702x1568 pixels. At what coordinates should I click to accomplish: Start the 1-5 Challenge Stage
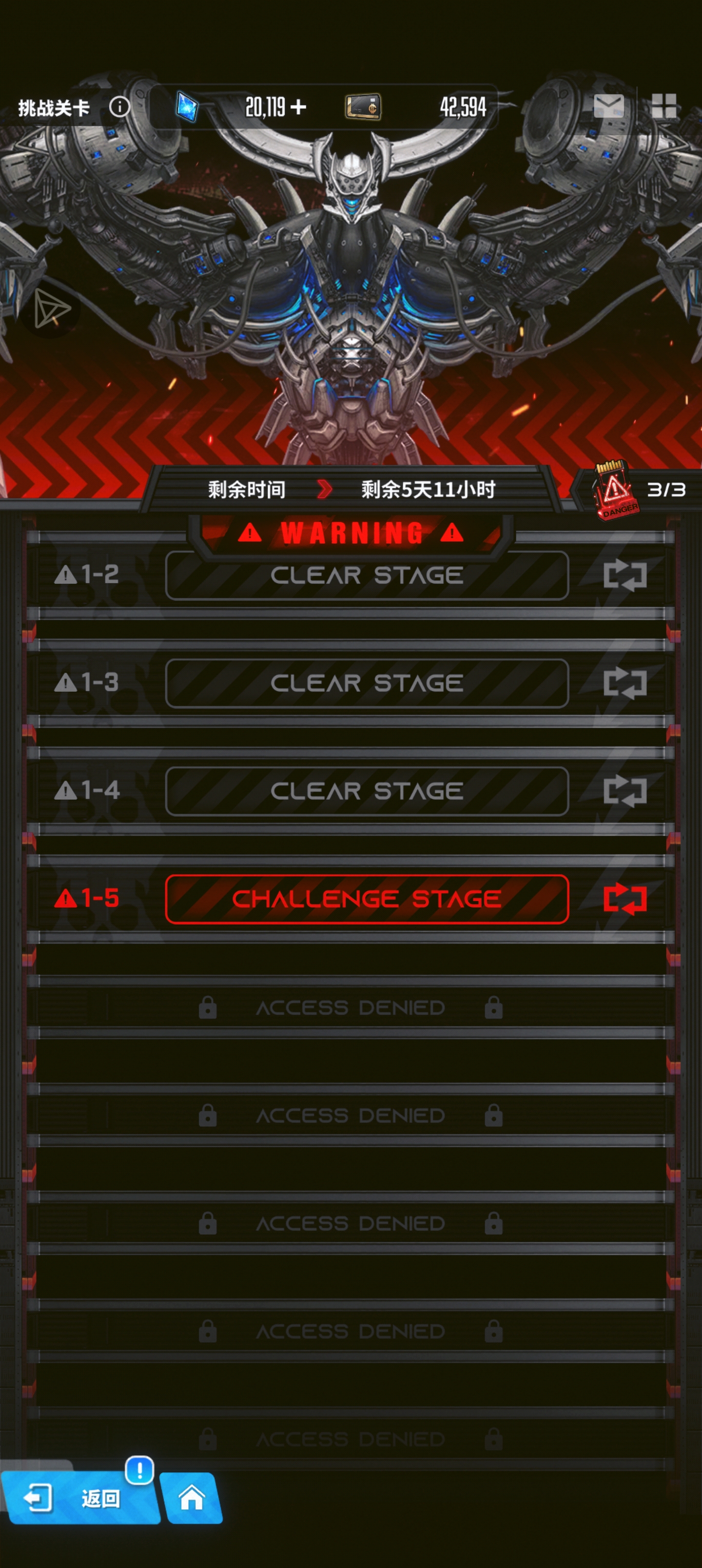pyautogui.click(x=367, y=899)
